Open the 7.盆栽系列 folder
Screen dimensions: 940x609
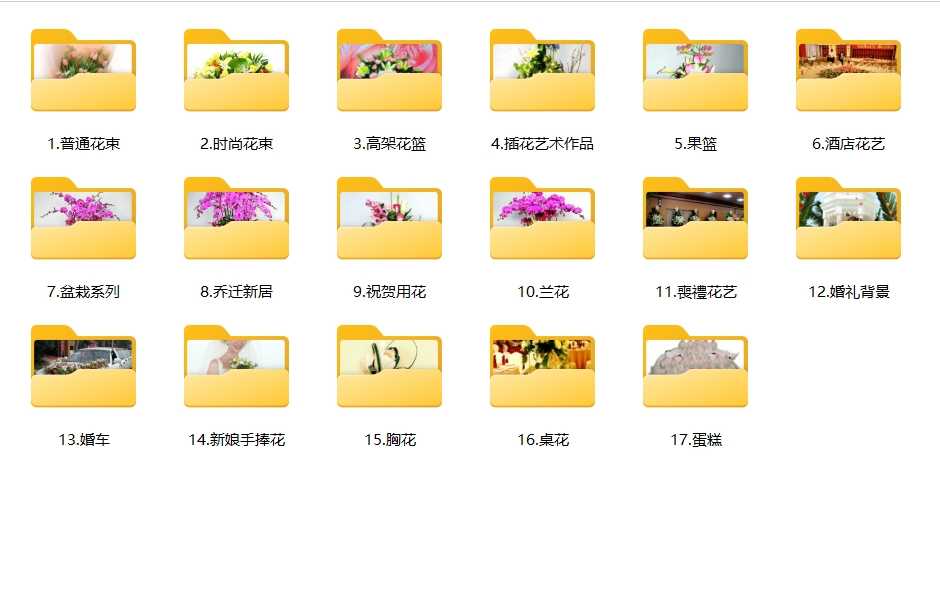pyautogui.click(x=83, y=220)
